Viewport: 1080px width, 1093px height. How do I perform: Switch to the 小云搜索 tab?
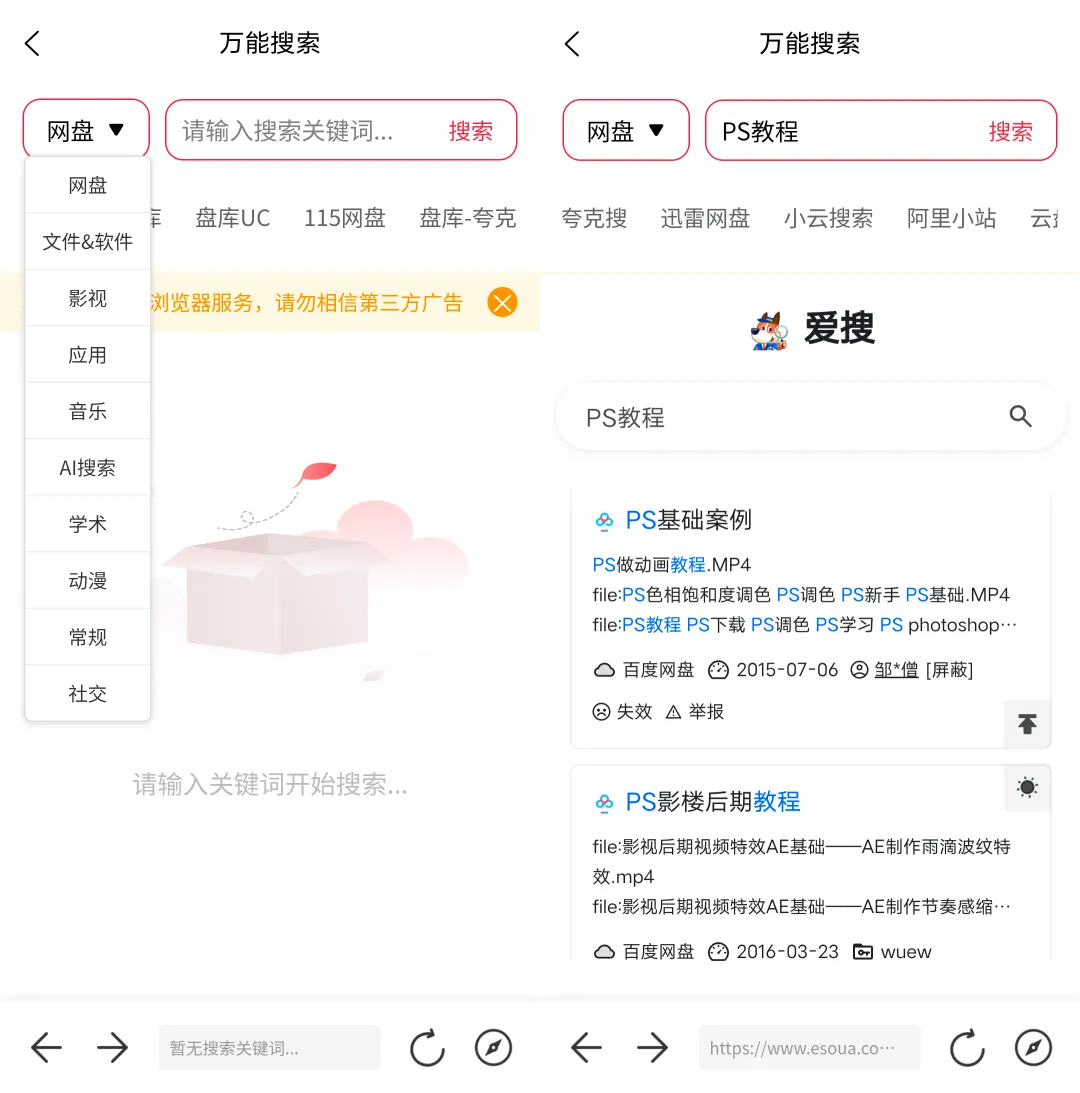pos(828,218)
